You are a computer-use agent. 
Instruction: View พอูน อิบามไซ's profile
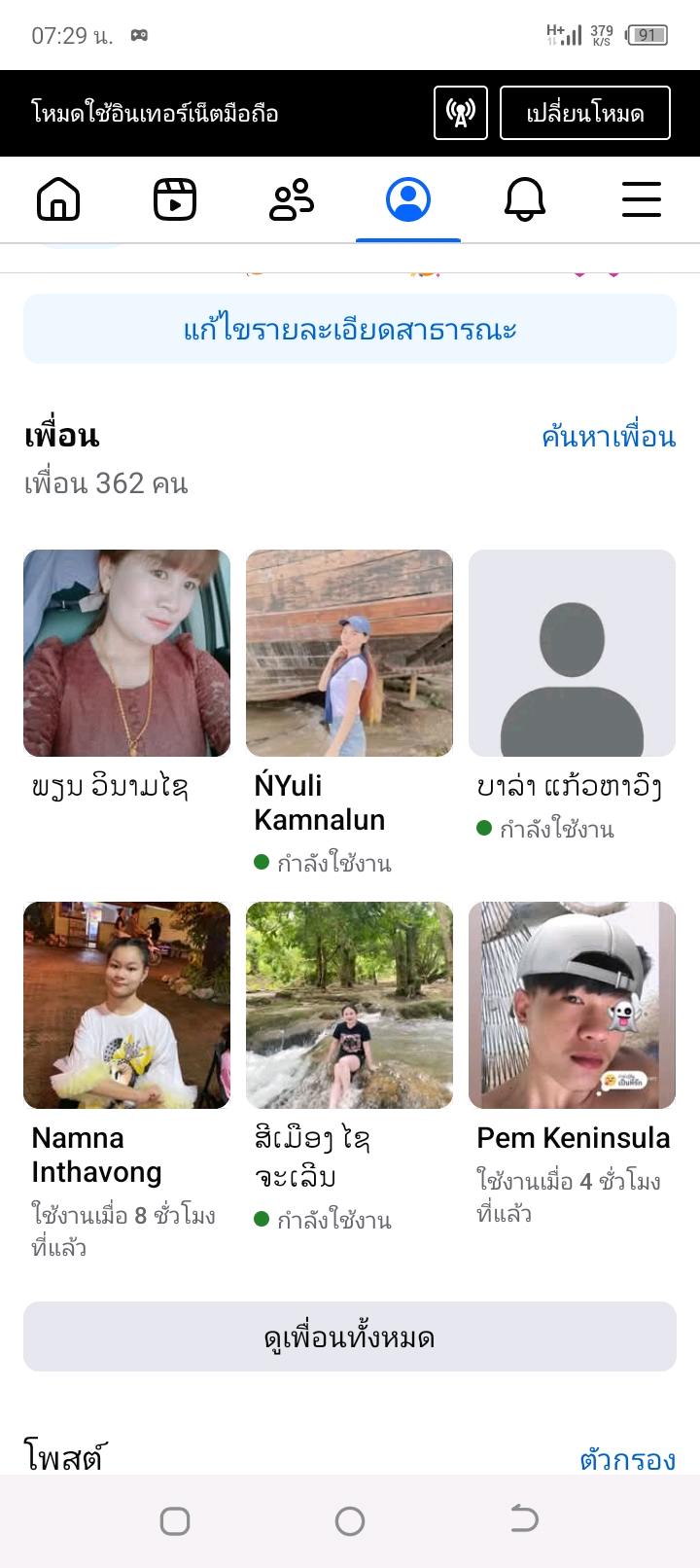126,653
